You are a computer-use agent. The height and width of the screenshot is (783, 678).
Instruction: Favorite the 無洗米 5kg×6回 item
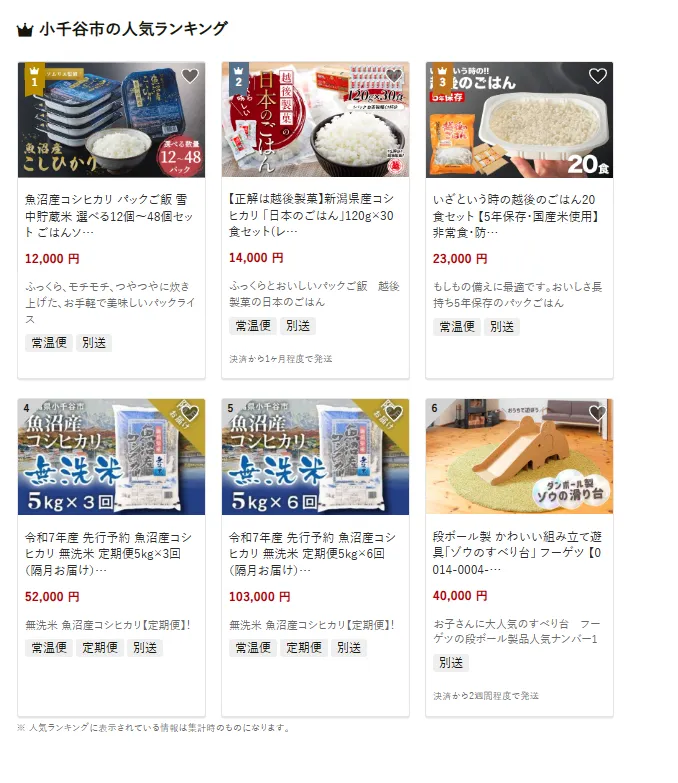[394, 413]
